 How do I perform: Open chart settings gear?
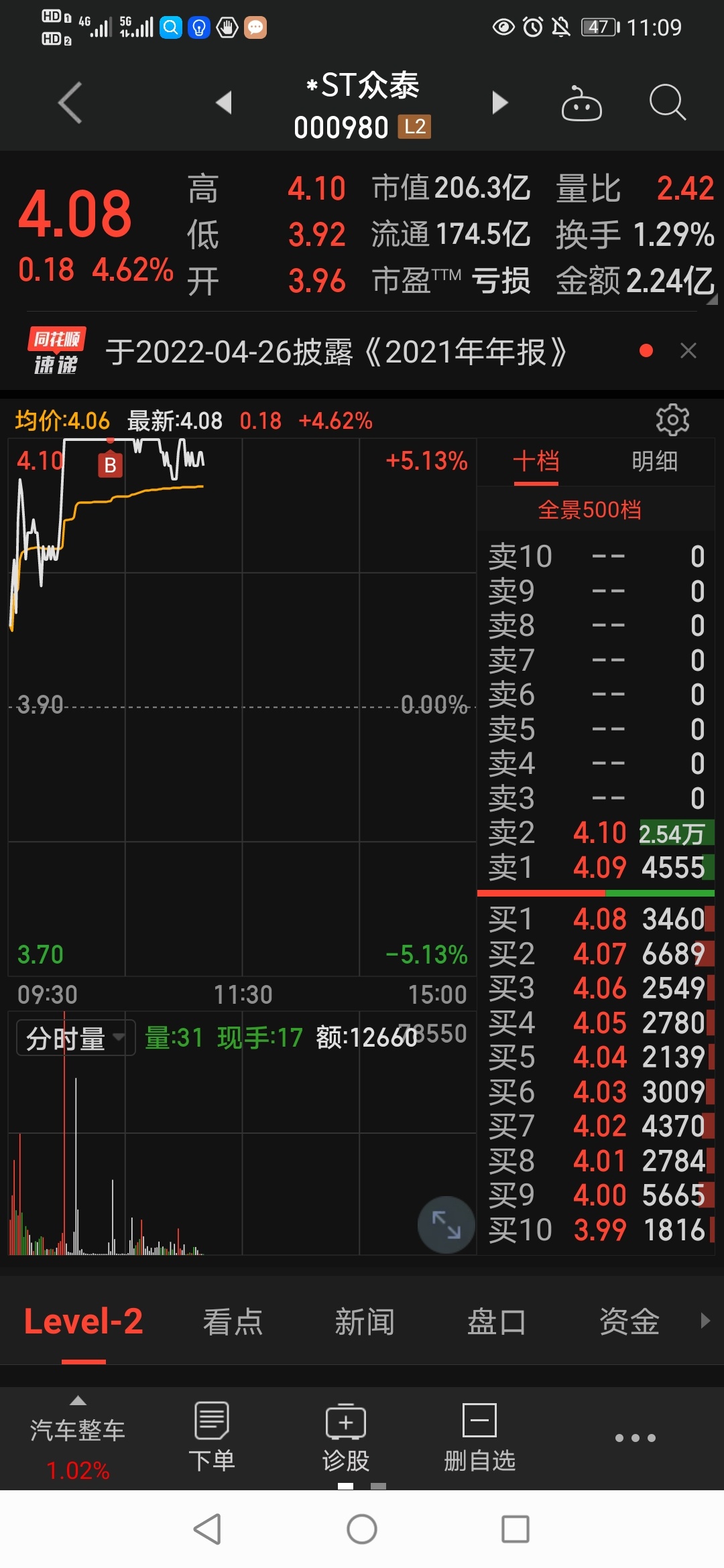pyautogui.click(x=672, y=420)
